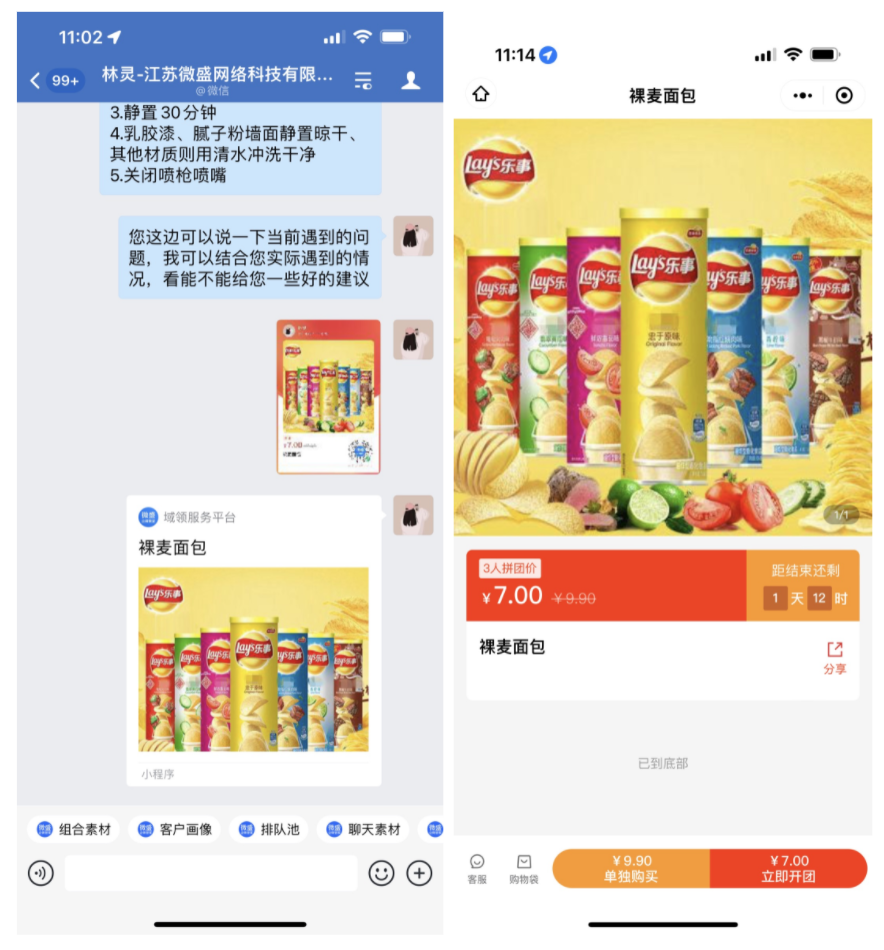The width and height of the screenshot is (884, 950).
Task: Close the mini program
Action: (x=844, y=95)
